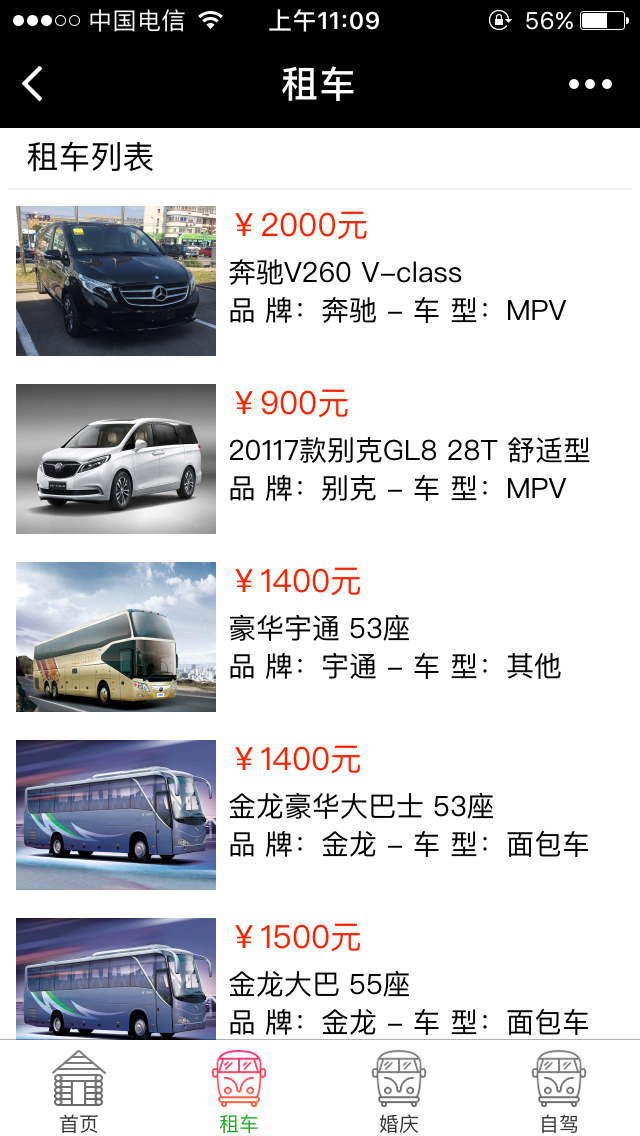Open the 奔驰V260 V-class rental listing
The height and width of the screenshot is (1136, 640).
click(x=345, y=273)
